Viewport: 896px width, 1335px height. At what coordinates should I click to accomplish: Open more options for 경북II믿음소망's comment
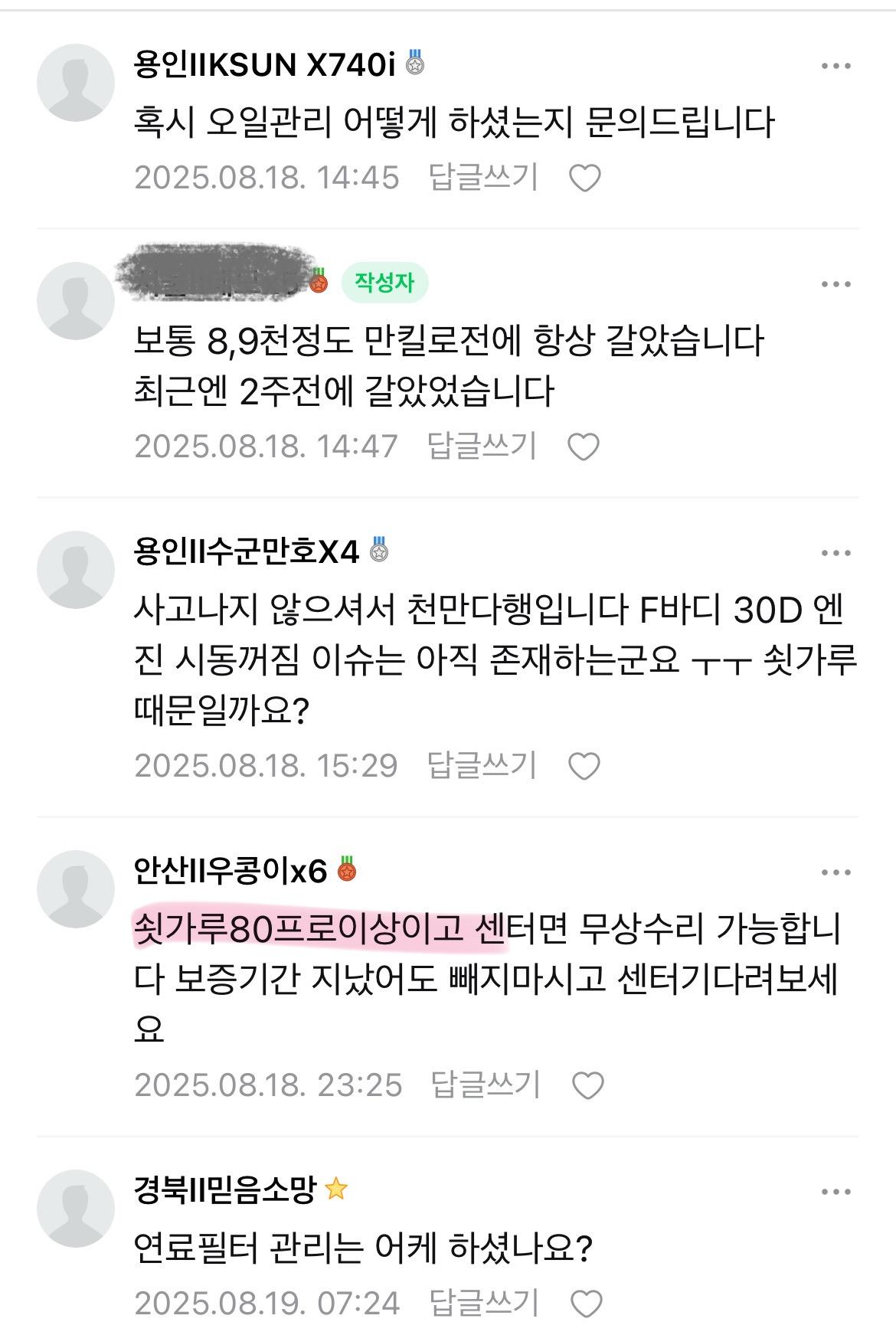click(836, 1192)
